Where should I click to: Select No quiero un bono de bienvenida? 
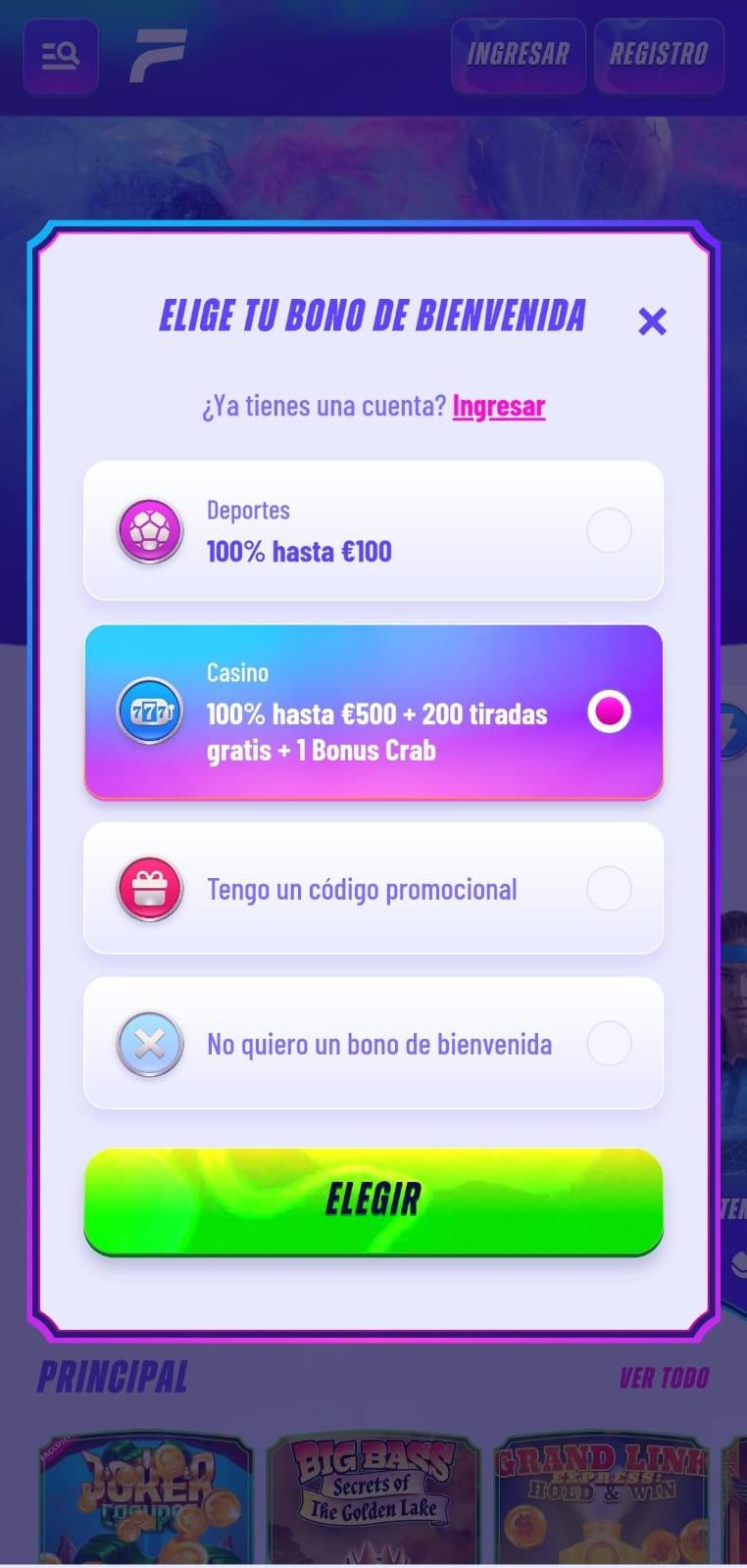coord(373,1044)
